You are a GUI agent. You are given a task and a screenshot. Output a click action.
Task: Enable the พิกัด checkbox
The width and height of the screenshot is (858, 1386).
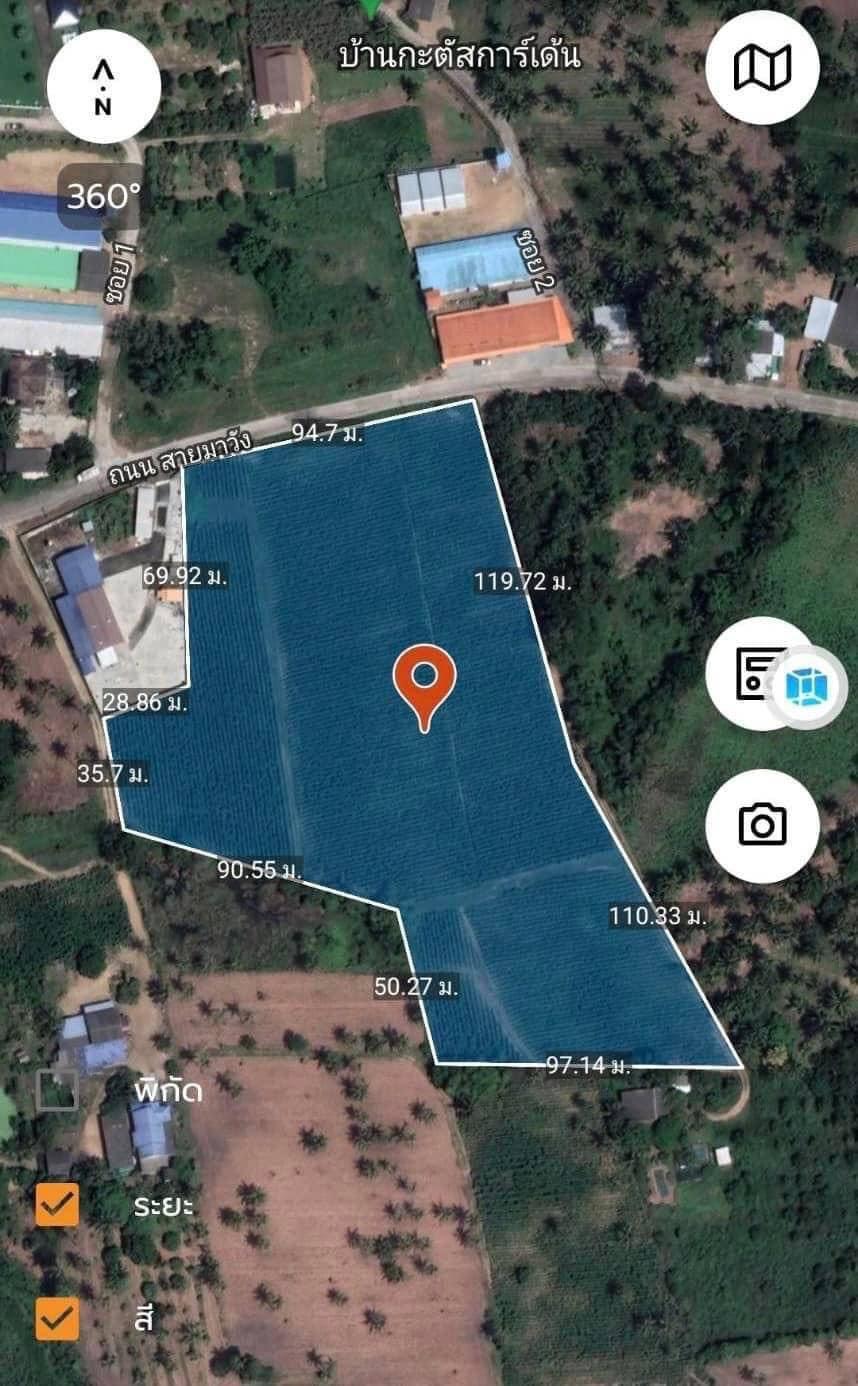[57, 1089]
